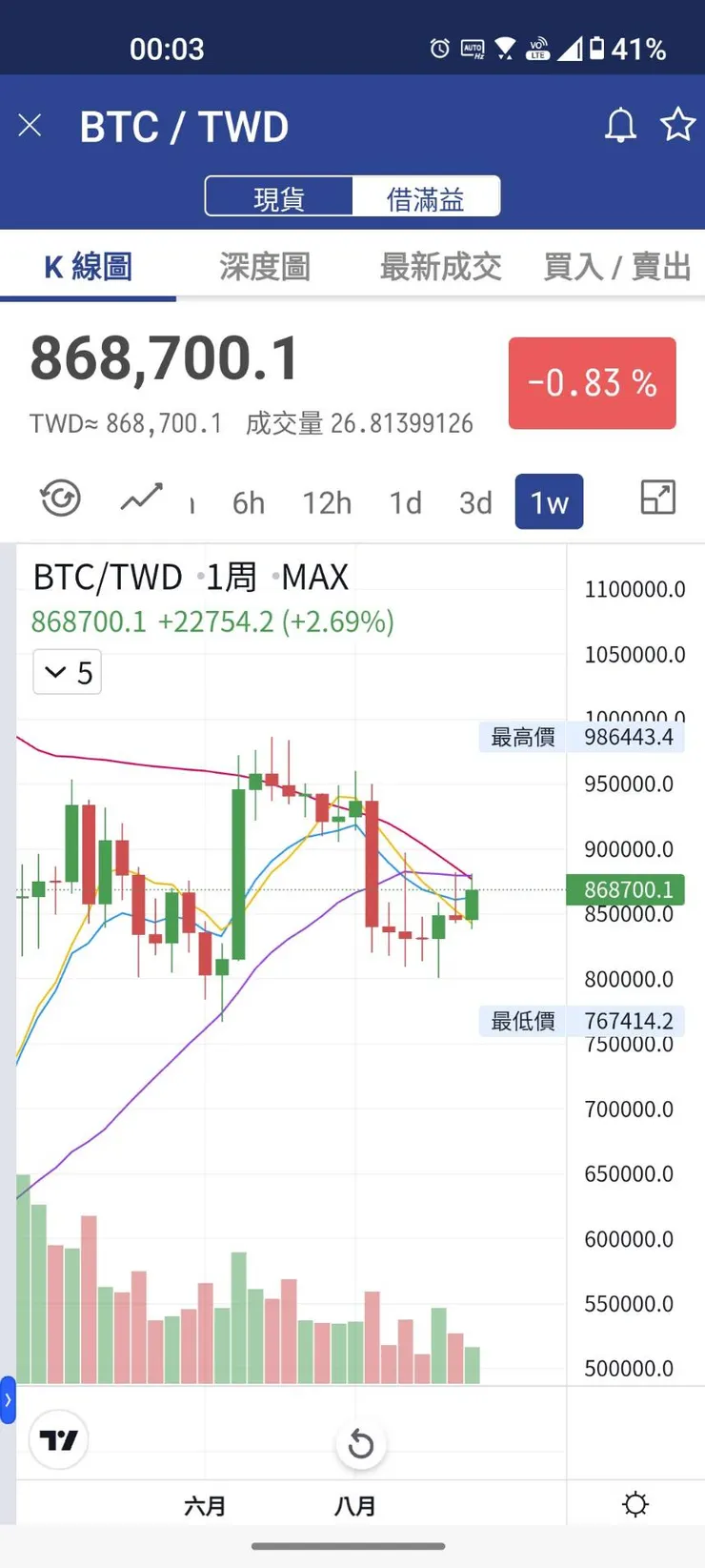Image resolution: width=705 pixels, height=1568 pixels.
Task: Expand the indicator dropdown showing 5
Action: tap(67, 672)
